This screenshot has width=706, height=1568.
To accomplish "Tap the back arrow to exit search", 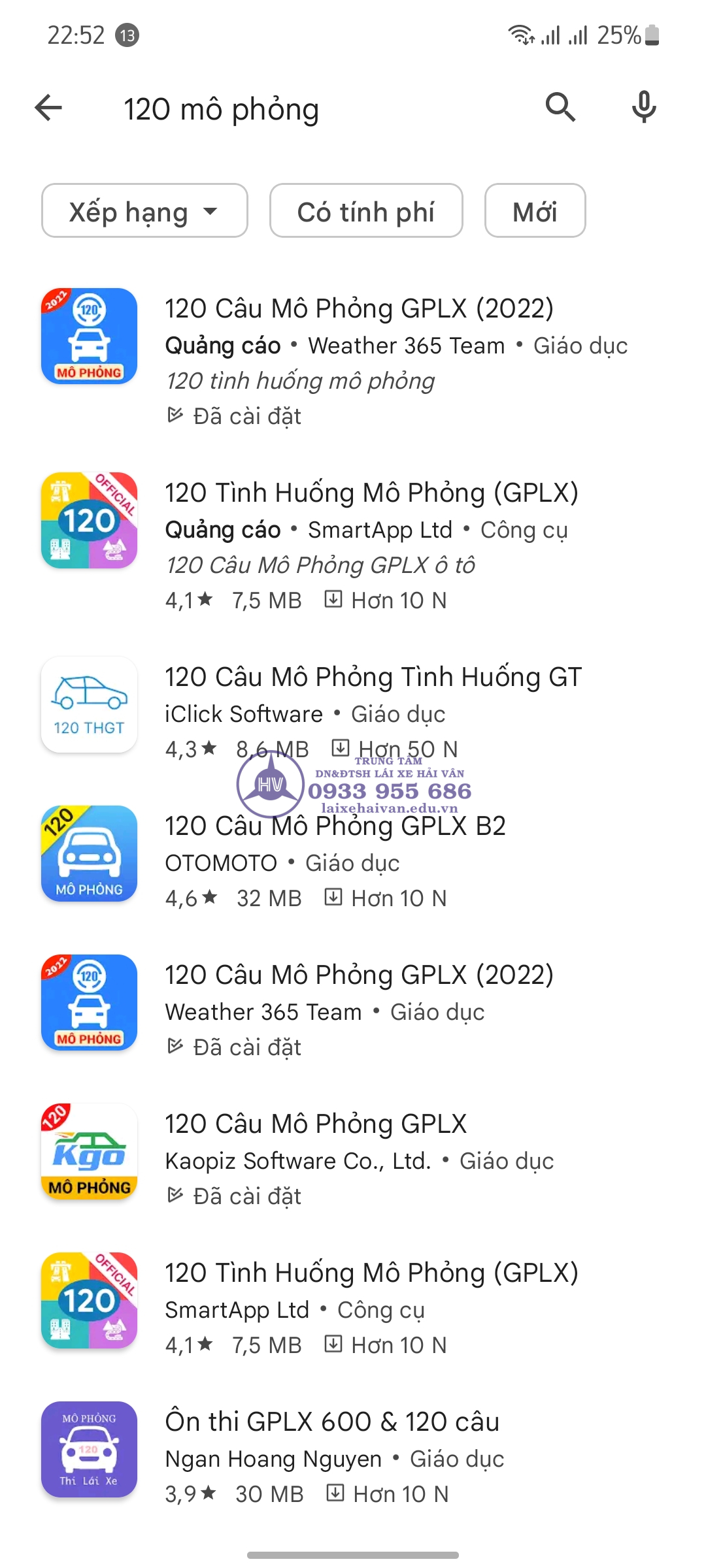I will coord(47,108).
